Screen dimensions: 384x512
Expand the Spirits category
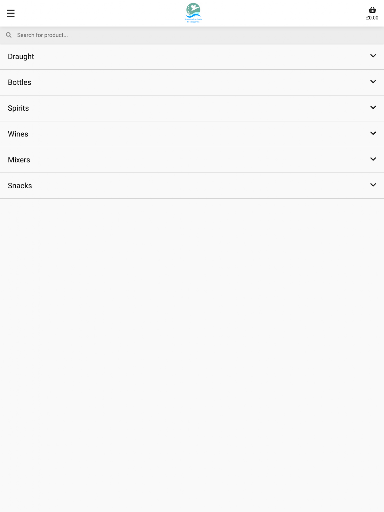(x=192, y=108)
